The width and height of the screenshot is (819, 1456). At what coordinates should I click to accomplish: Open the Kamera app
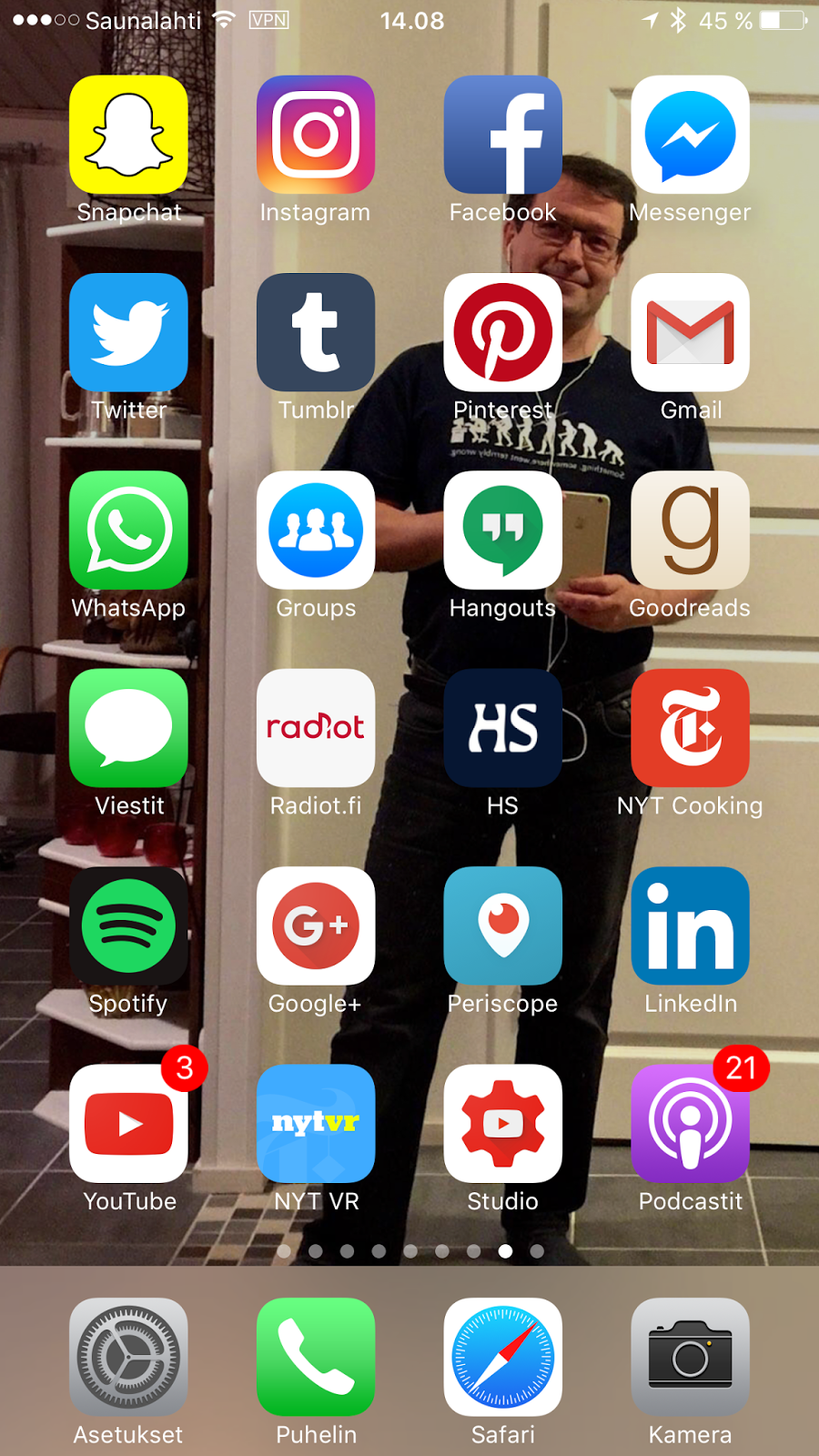pyautogui.click(x=690, y=1357)
